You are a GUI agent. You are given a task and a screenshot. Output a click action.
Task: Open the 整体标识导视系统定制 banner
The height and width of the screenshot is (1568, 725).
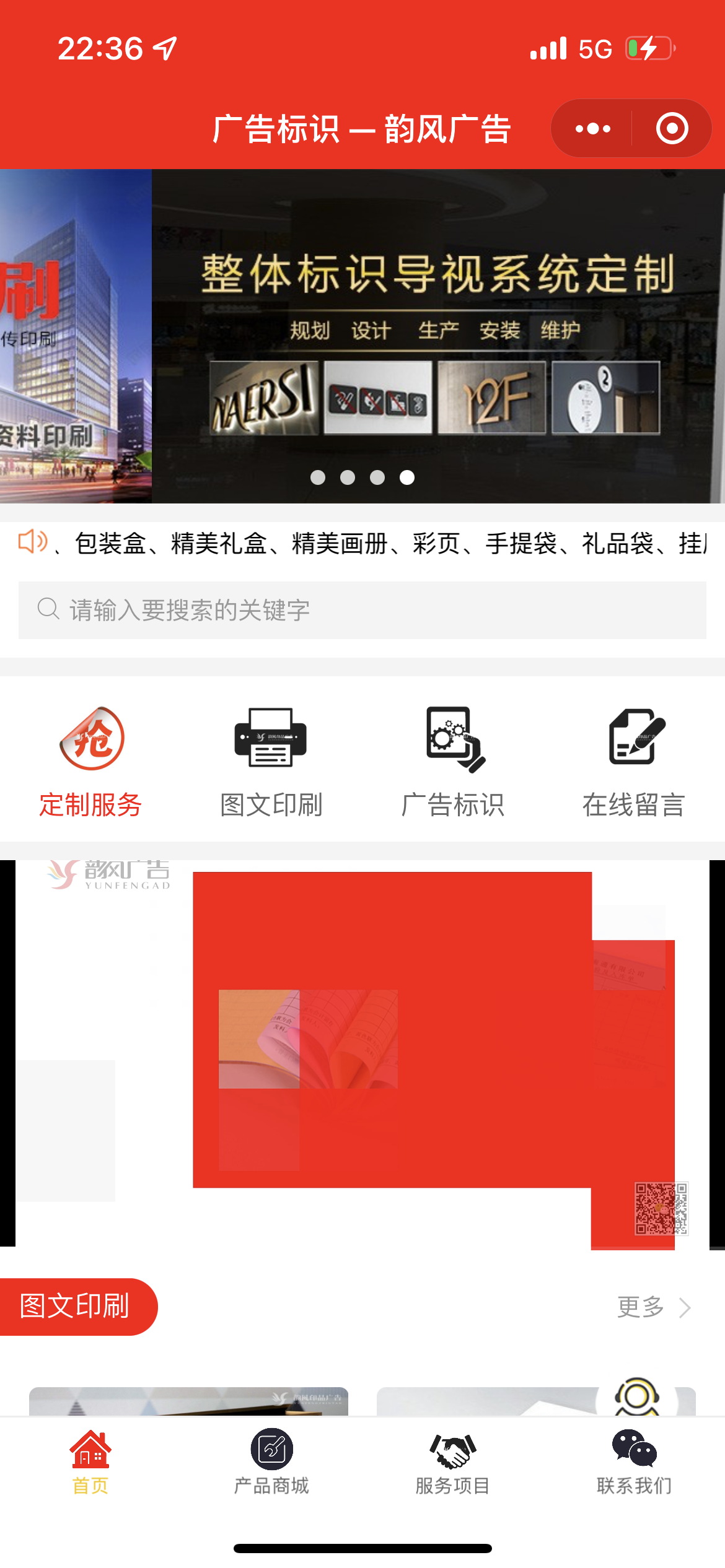pyautogui.click(x=437, y=334)
